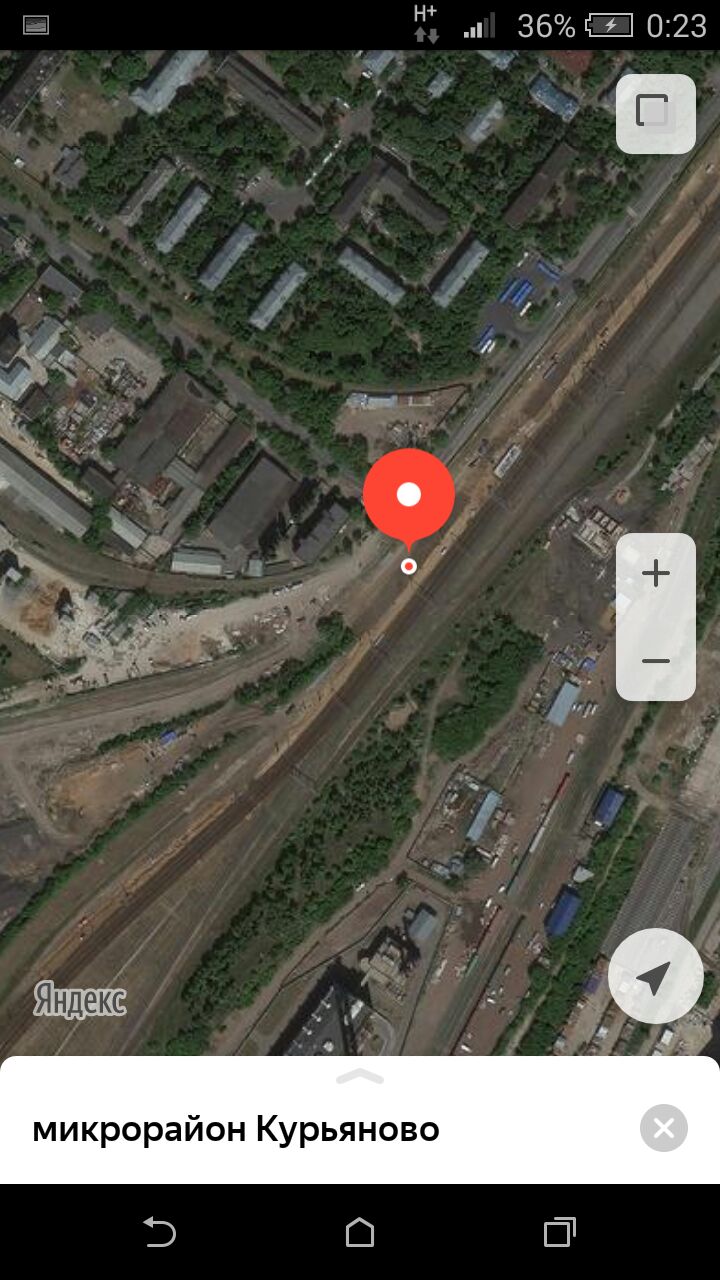The height and width of the screenshot is (1280, 720).
Task: Zoom out with the minus button
Action: click(655, 660)
